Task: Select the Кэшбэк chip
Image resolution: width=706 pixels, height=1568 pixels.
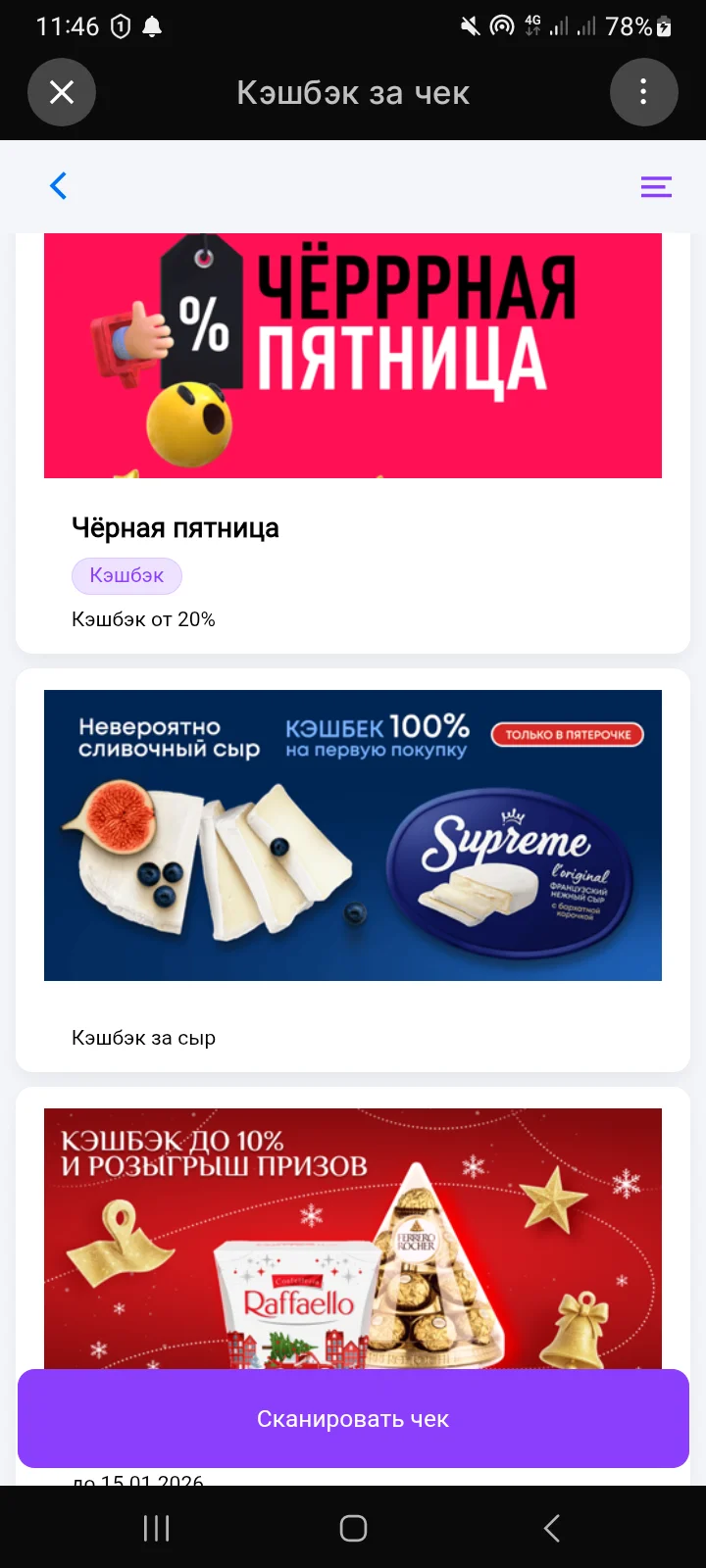Action: coord(126,575)
